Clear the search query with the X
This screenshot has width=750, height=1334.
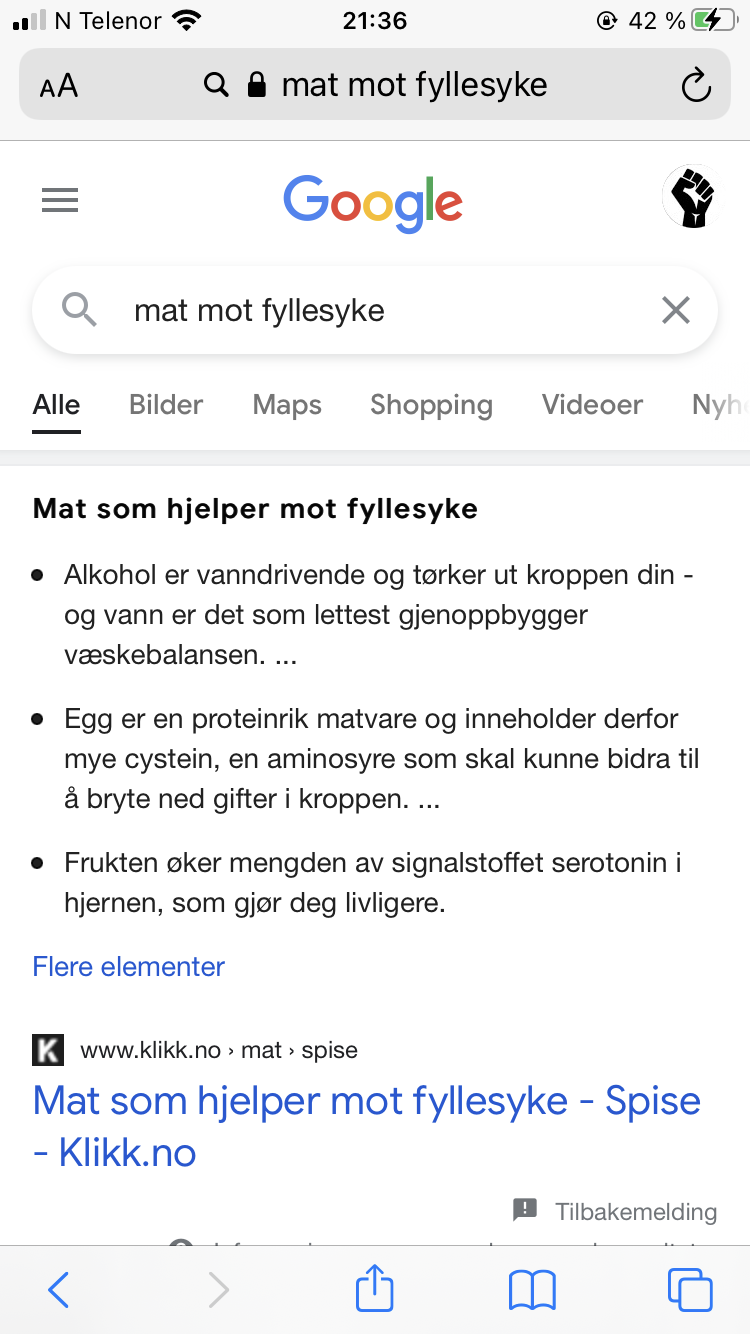click(676, 311)
